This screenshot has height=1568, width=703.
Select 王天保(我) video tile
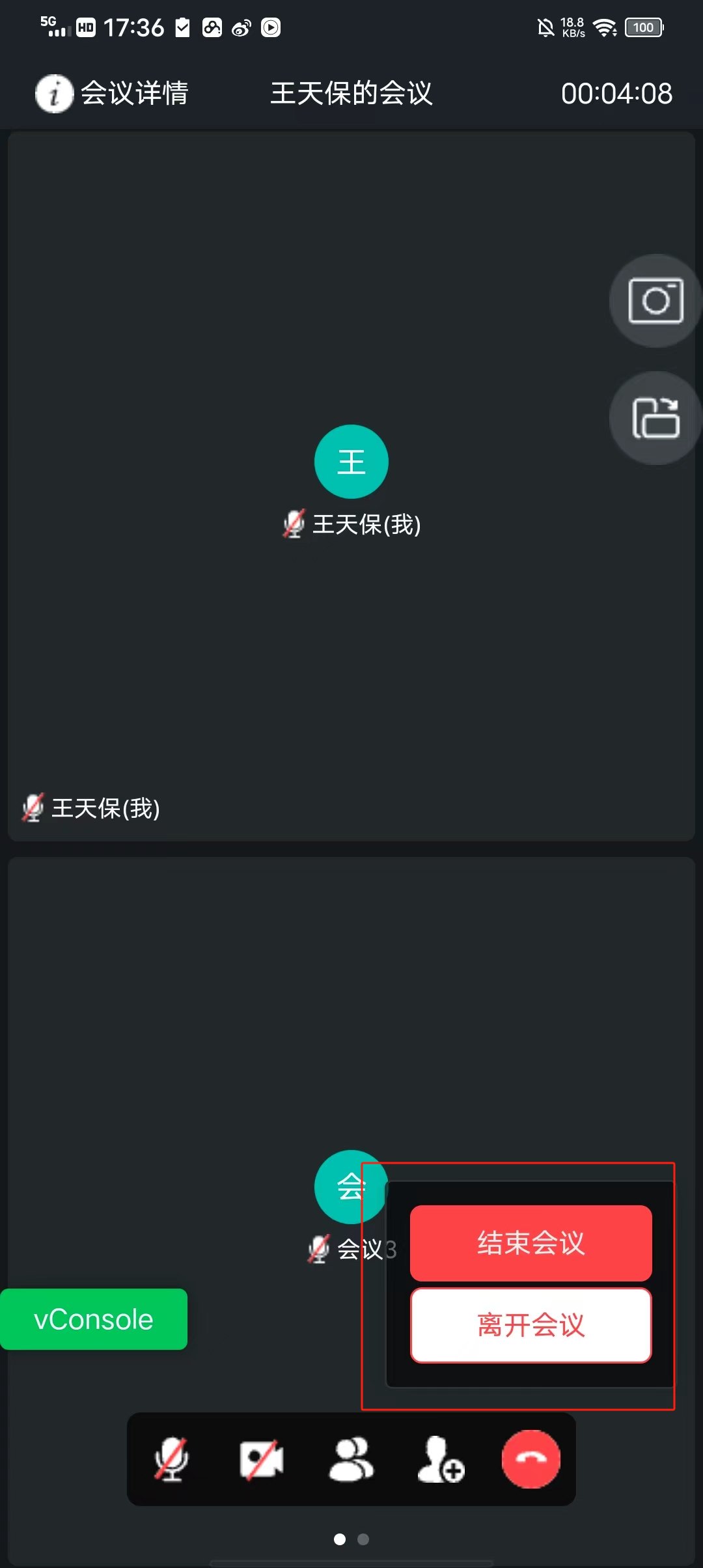(x=351, y=486)
